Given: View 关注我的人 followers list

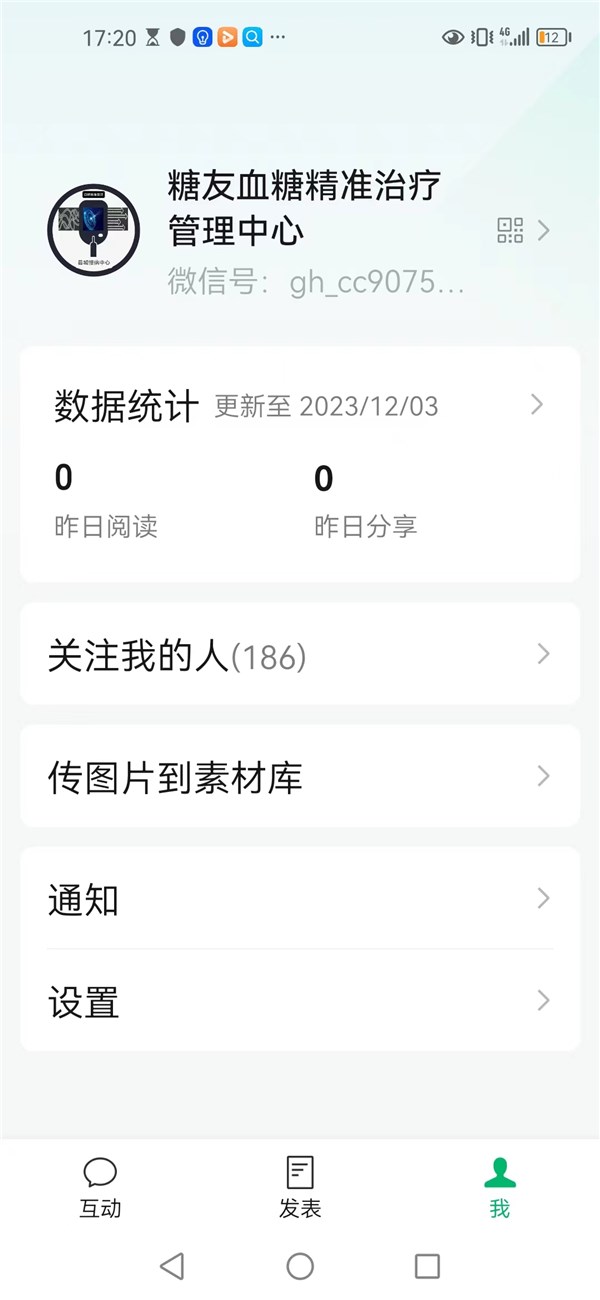Looking at the screenshot, I should [x=300, y=655].
